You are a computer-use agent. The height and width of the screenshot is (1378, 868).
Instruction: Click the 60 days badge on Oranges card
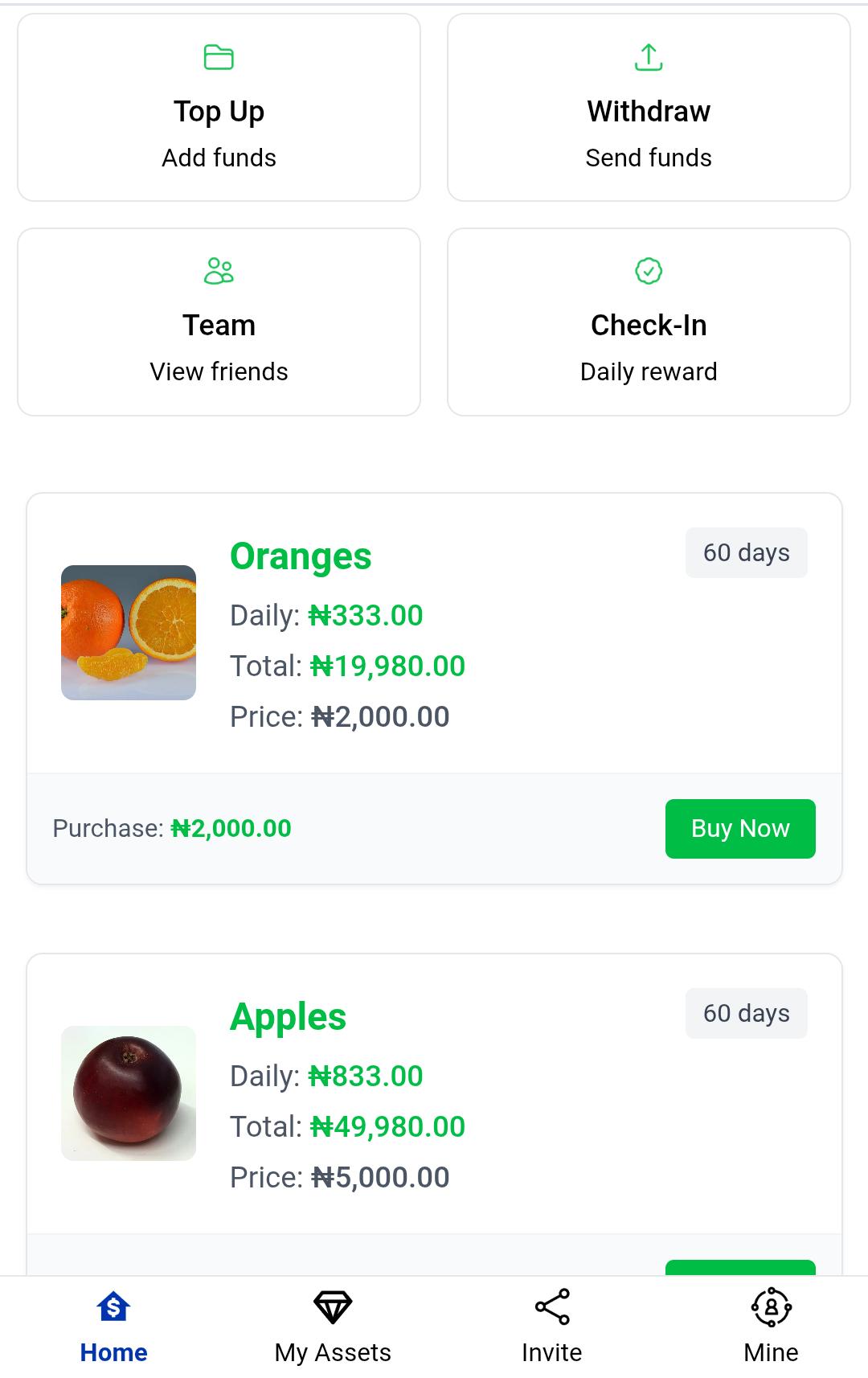tap(746, 552)
